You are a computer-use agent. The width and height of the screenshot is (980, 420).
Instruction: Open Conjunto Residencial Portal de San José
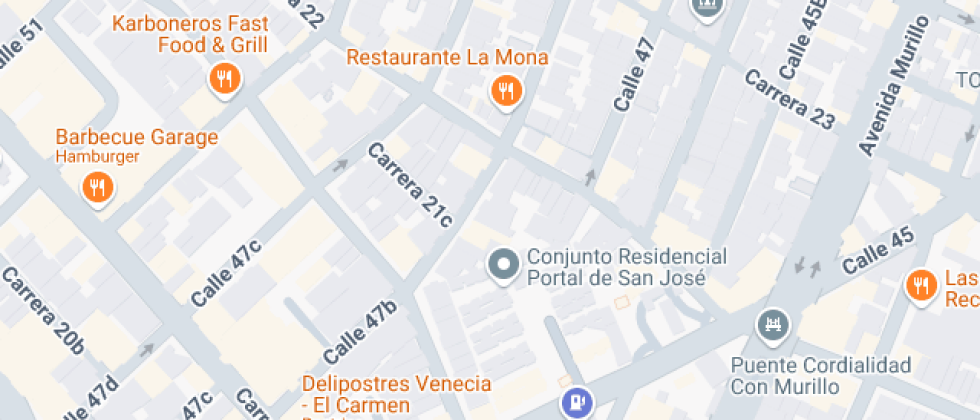tap(503, 265)
